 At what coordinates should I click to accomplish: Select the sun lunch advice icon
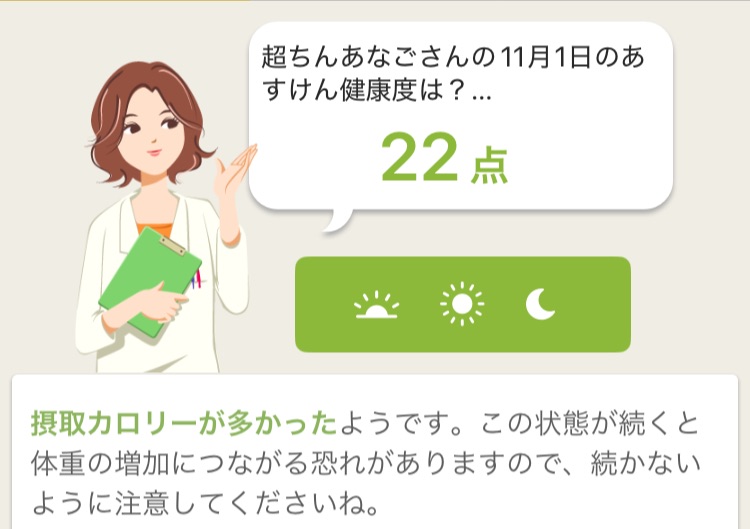[461, 304]
